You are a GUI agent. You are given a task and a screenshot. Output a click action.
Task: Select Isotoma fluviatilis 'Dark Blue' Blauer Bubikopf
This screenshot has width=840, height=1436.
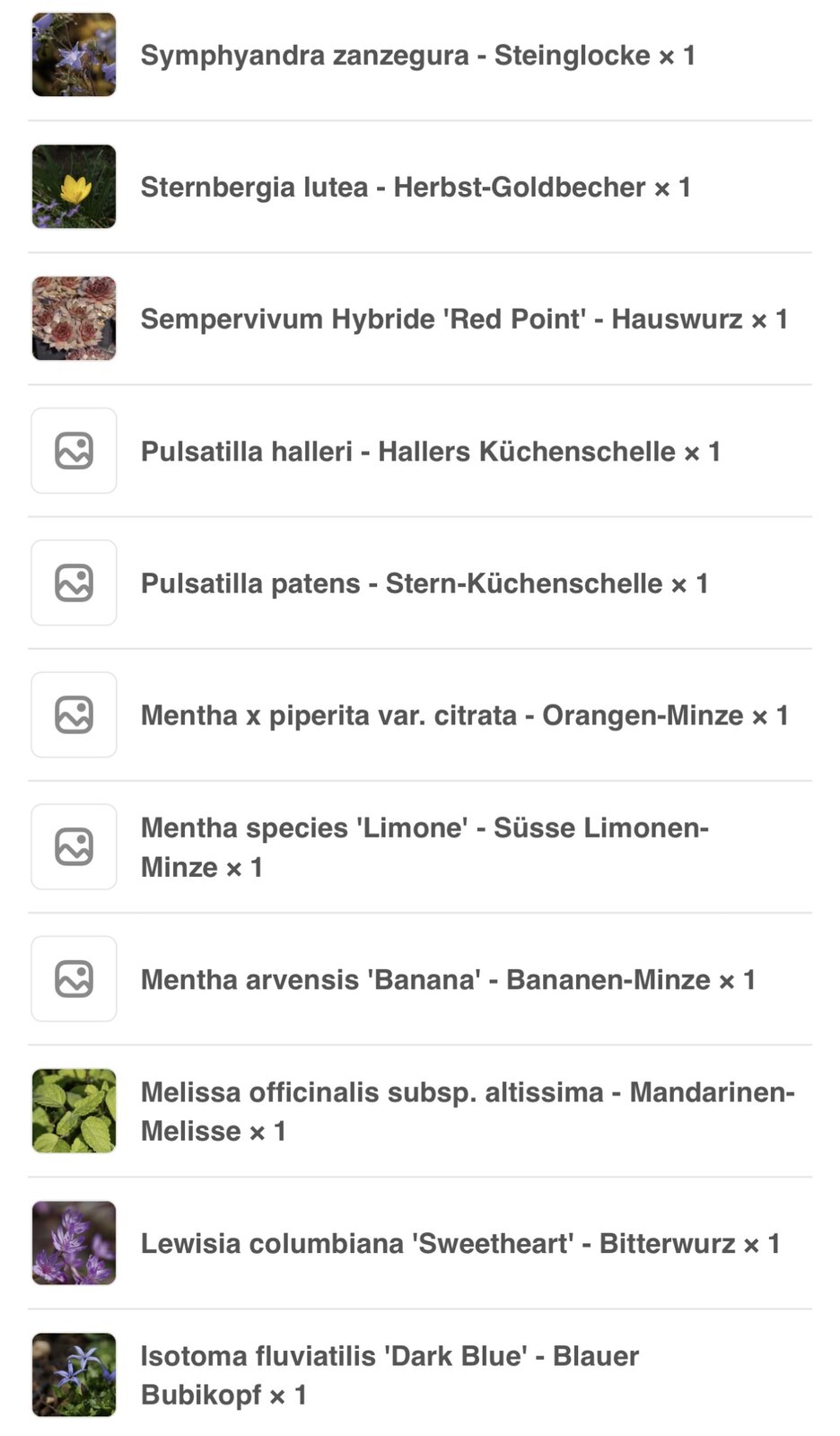click(x=420, y=1374)
